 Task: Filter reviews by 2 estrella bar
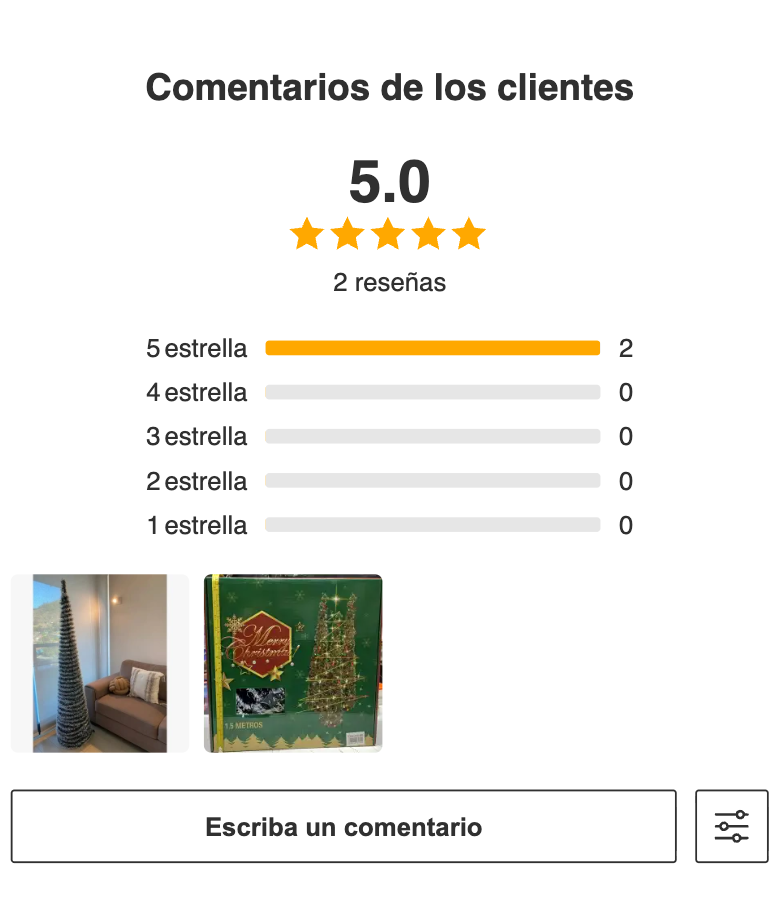pyautogui.click(x=432, y=481)
